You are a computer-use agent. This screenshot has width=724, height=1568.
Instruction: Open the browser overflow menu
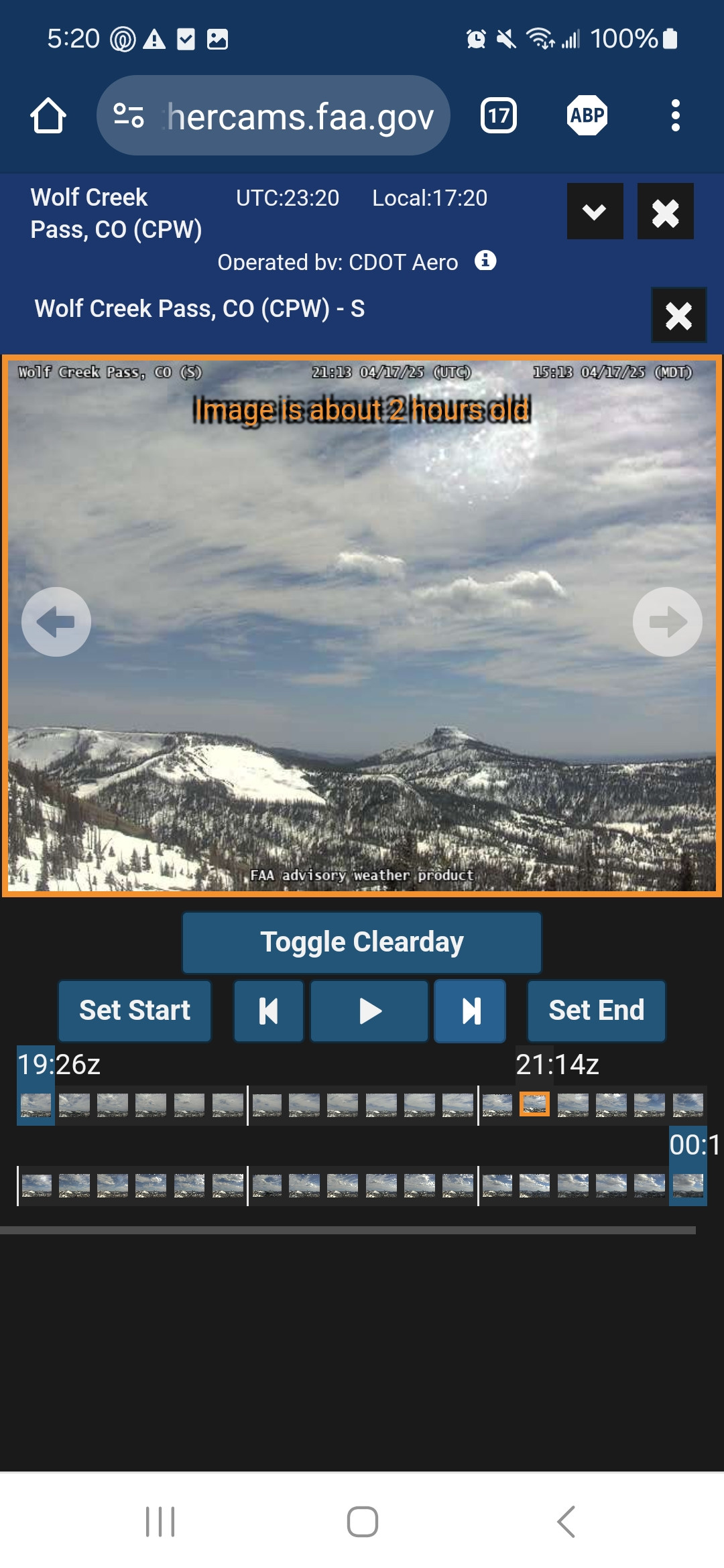pyautogui.click(x=675, y=116)
